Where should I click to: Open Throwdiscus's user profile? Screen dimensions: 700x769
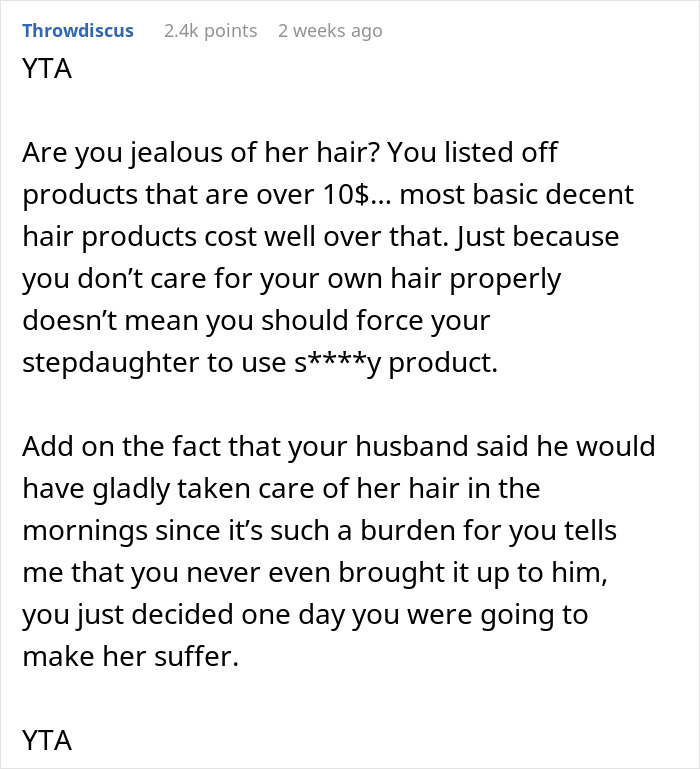[77, 31]
